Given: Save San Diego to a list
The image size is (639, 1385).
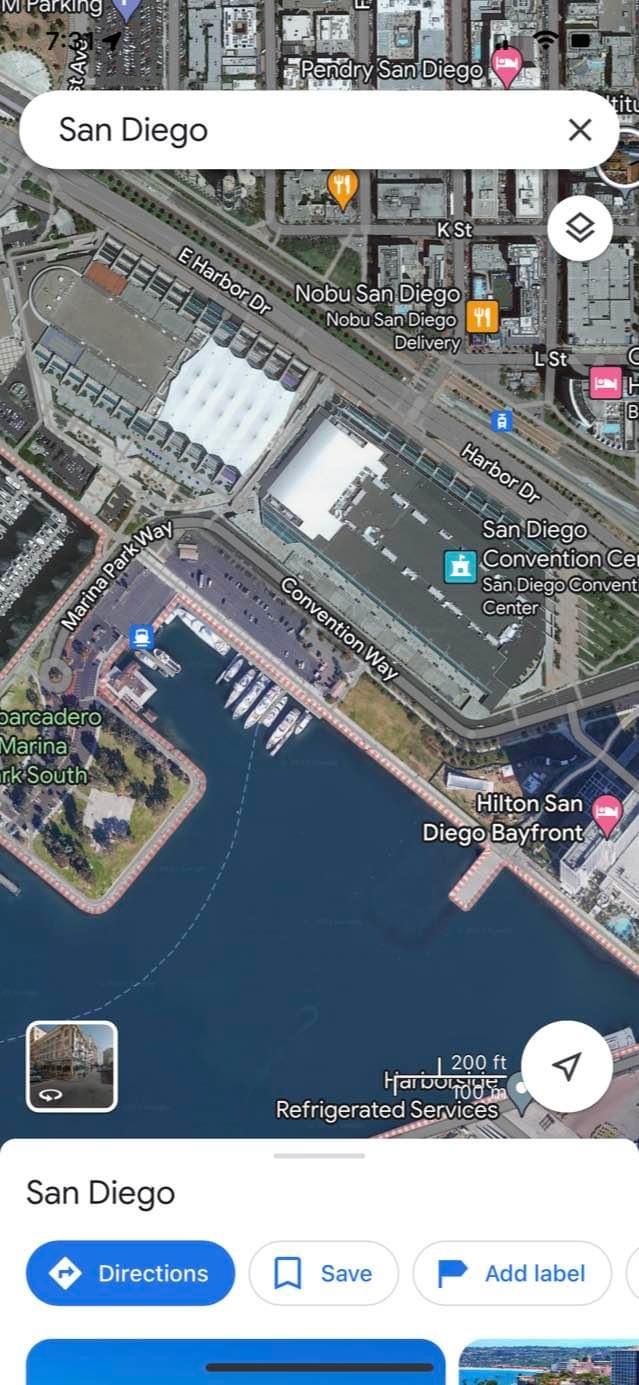Looking at the screenshot, I should [323, 1273].
